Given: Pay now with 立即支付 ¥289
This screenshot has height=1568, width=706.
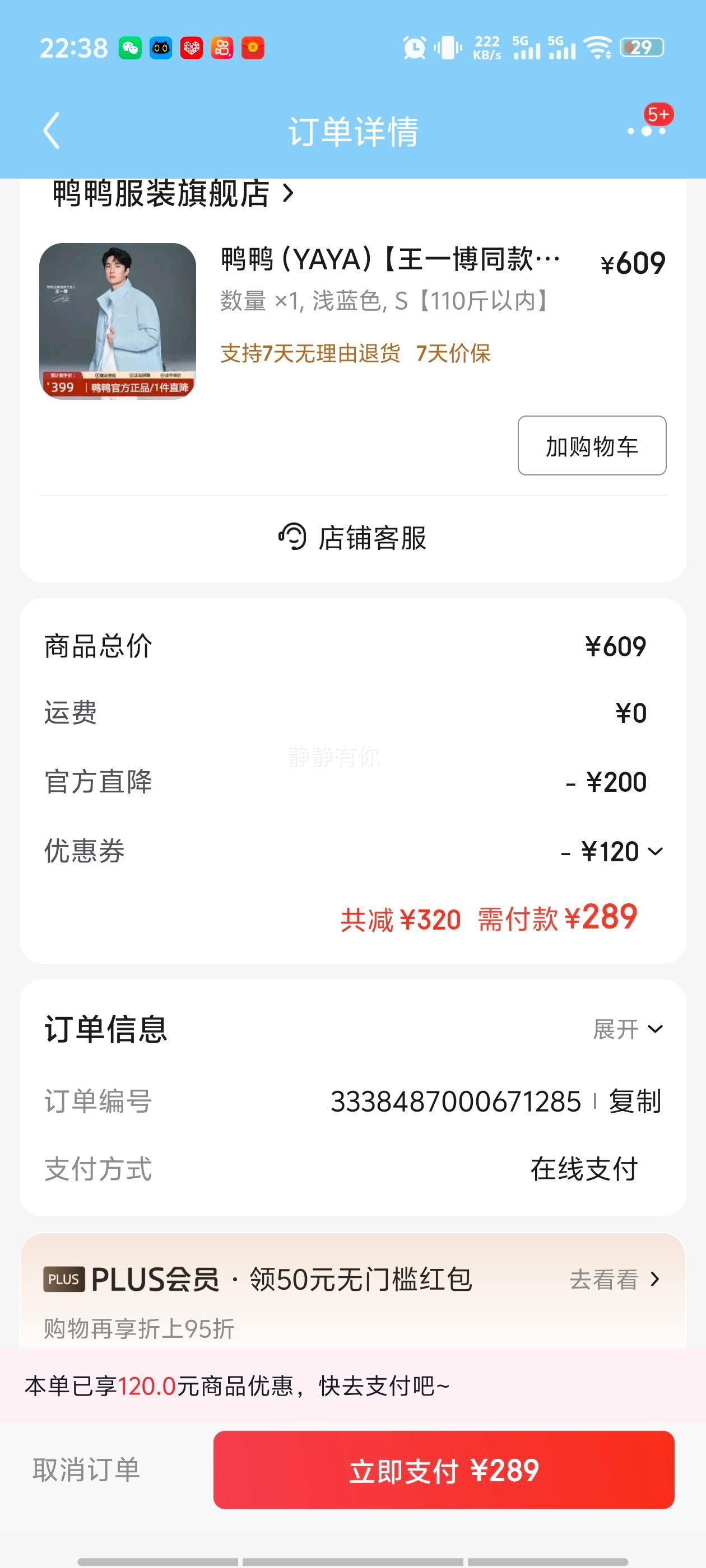Looking at the screenshot, I should click(443, 1470).
